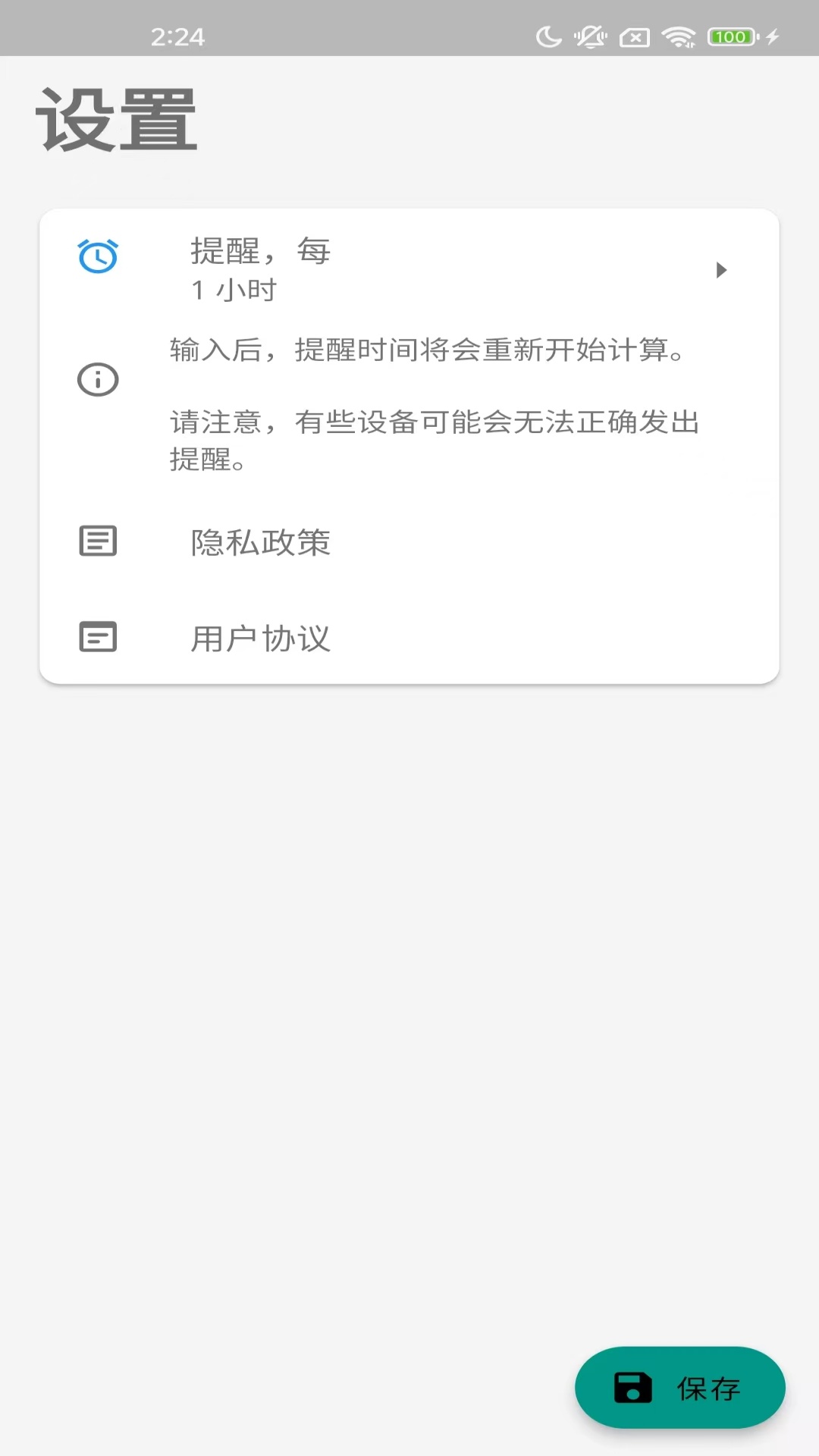Click the blue alarm clock reminder icon

[x=97, y=257]
